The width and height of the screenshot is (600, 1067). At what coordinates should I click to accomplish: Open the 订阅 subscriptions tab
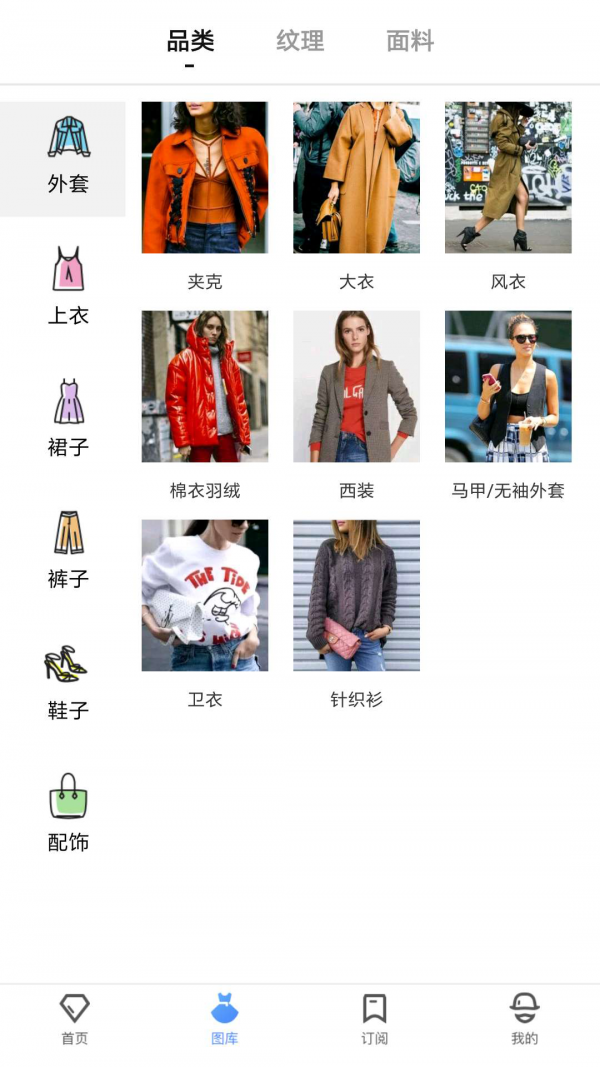(375, 1018)
